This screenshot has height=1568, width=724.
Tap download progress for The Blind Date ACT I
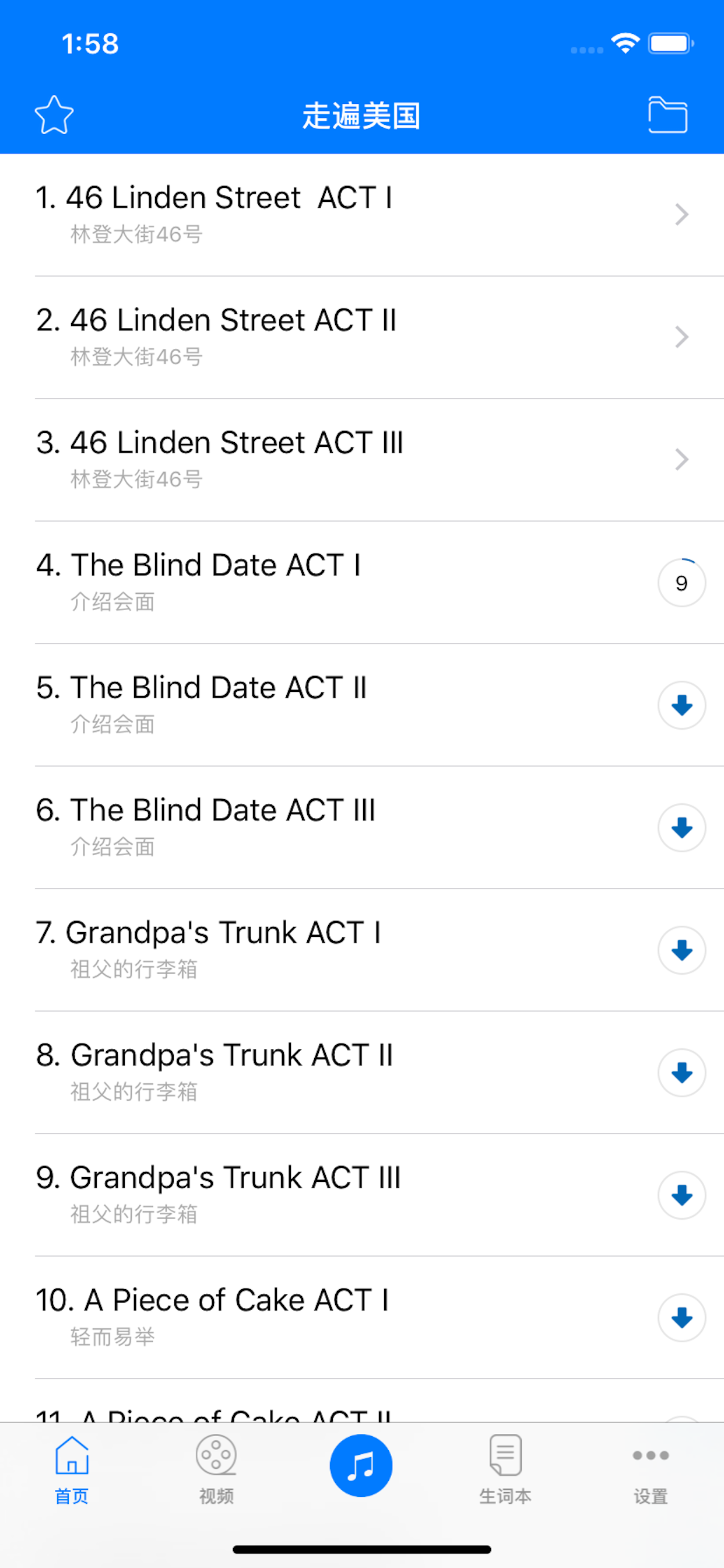click(681, 583)
